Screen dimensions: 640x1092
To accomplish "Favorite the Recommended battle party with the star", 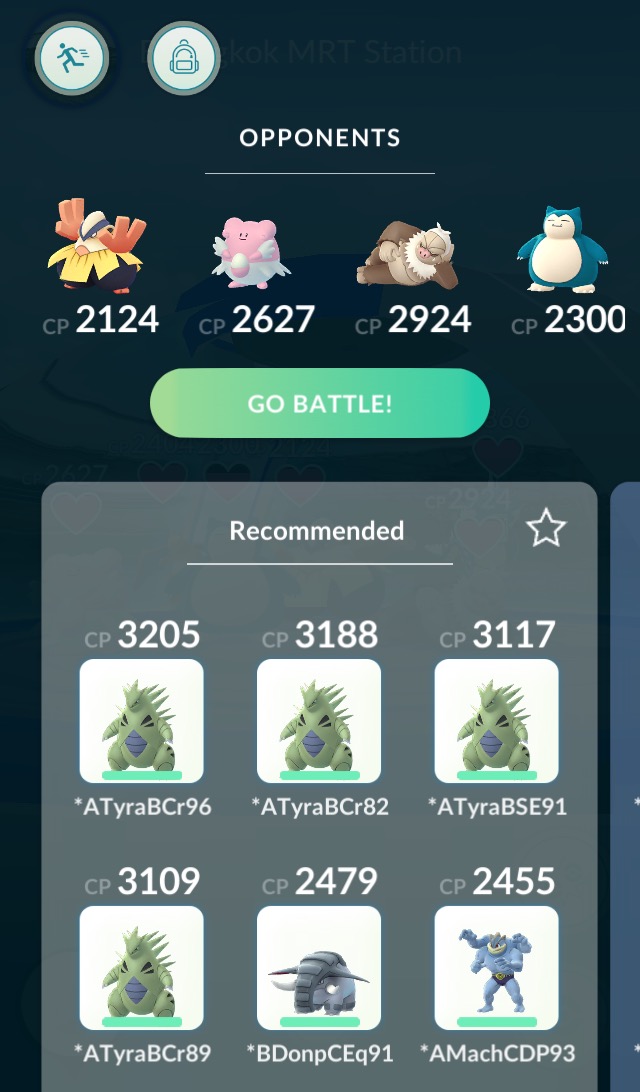I will tap(546, 528).
